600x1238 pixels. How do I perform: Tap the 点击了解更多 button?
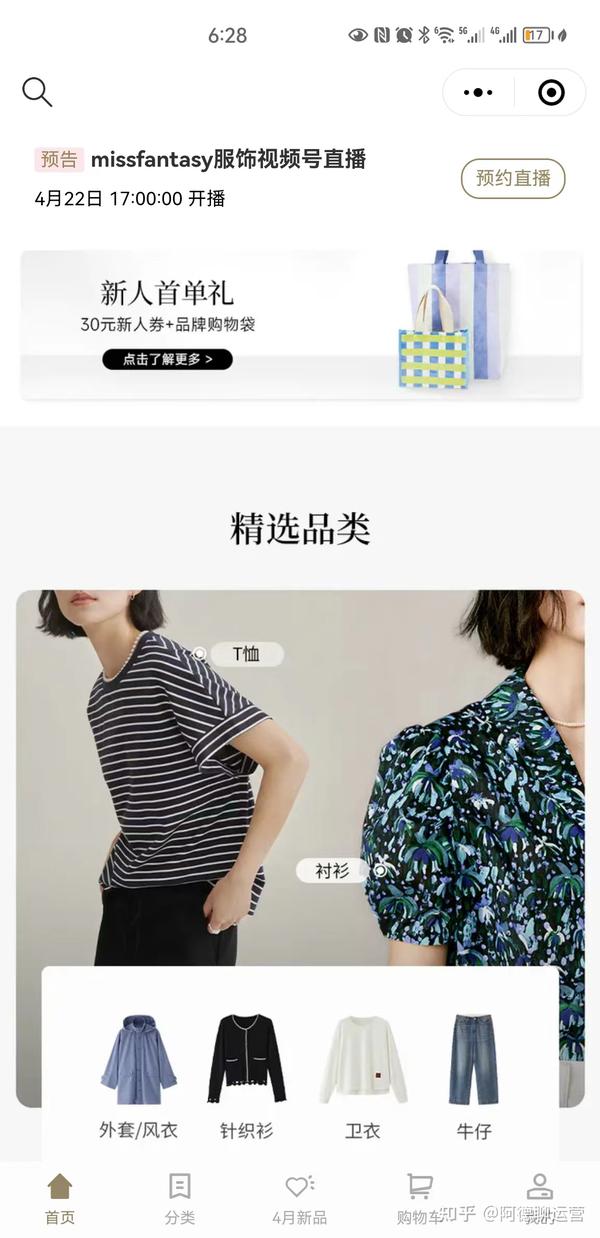point(167,359)
